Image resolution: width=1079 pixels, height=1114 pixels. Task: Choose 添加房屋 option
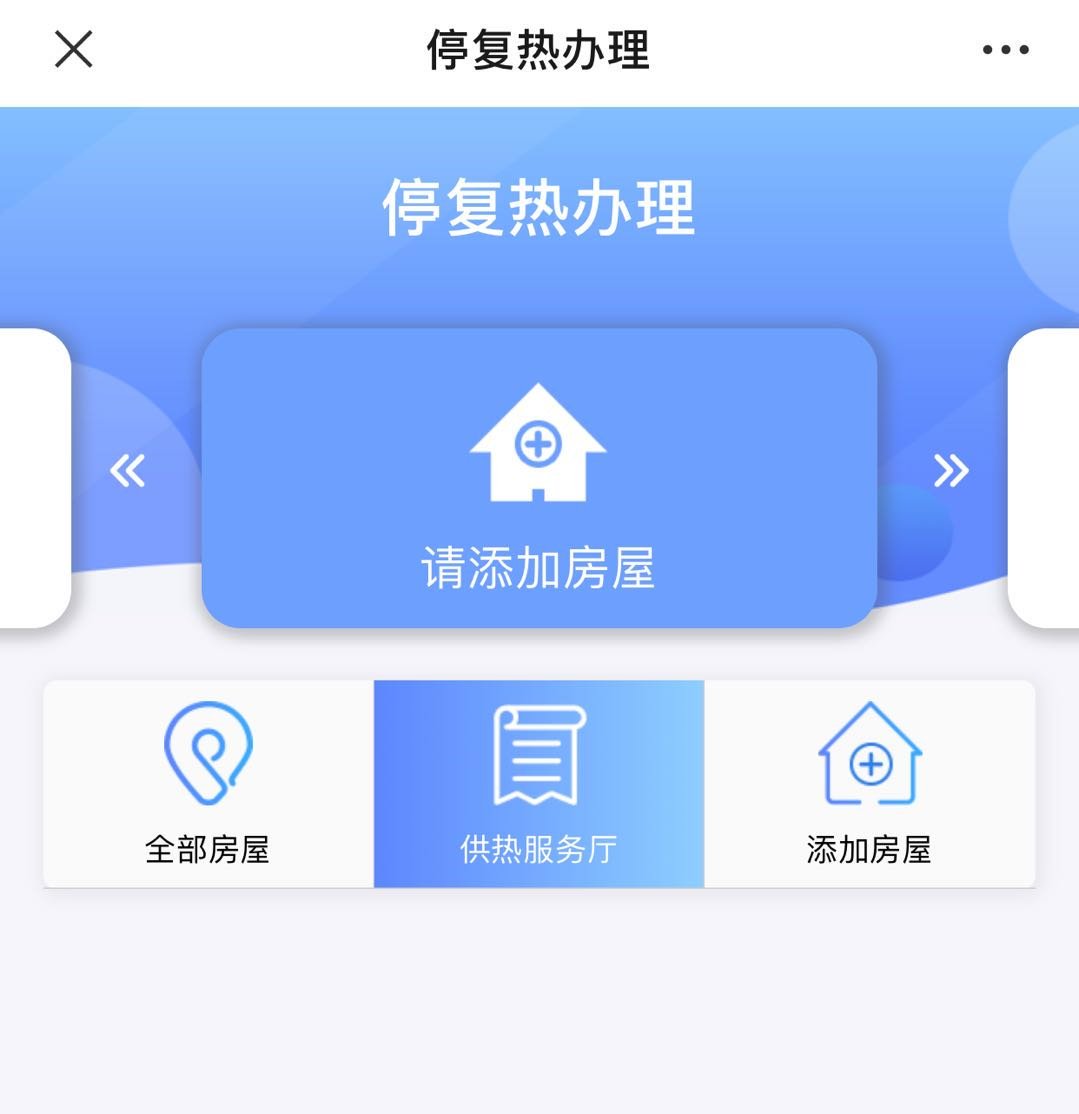[x=869, y=784]
